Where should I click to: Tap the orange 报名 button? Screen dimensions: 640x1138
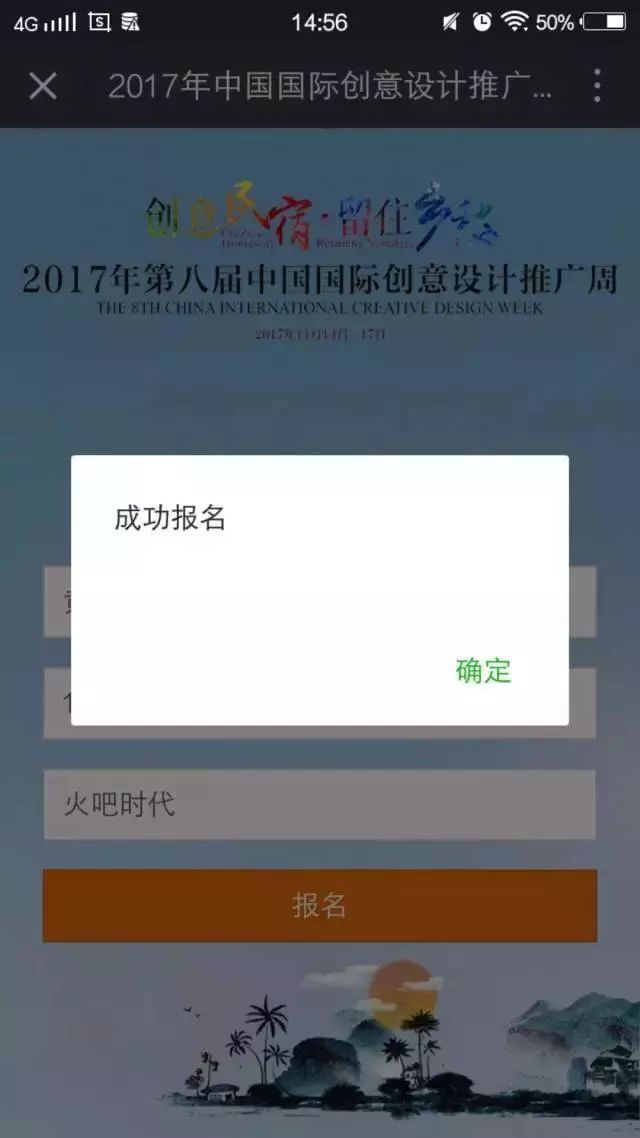[319, 905]
